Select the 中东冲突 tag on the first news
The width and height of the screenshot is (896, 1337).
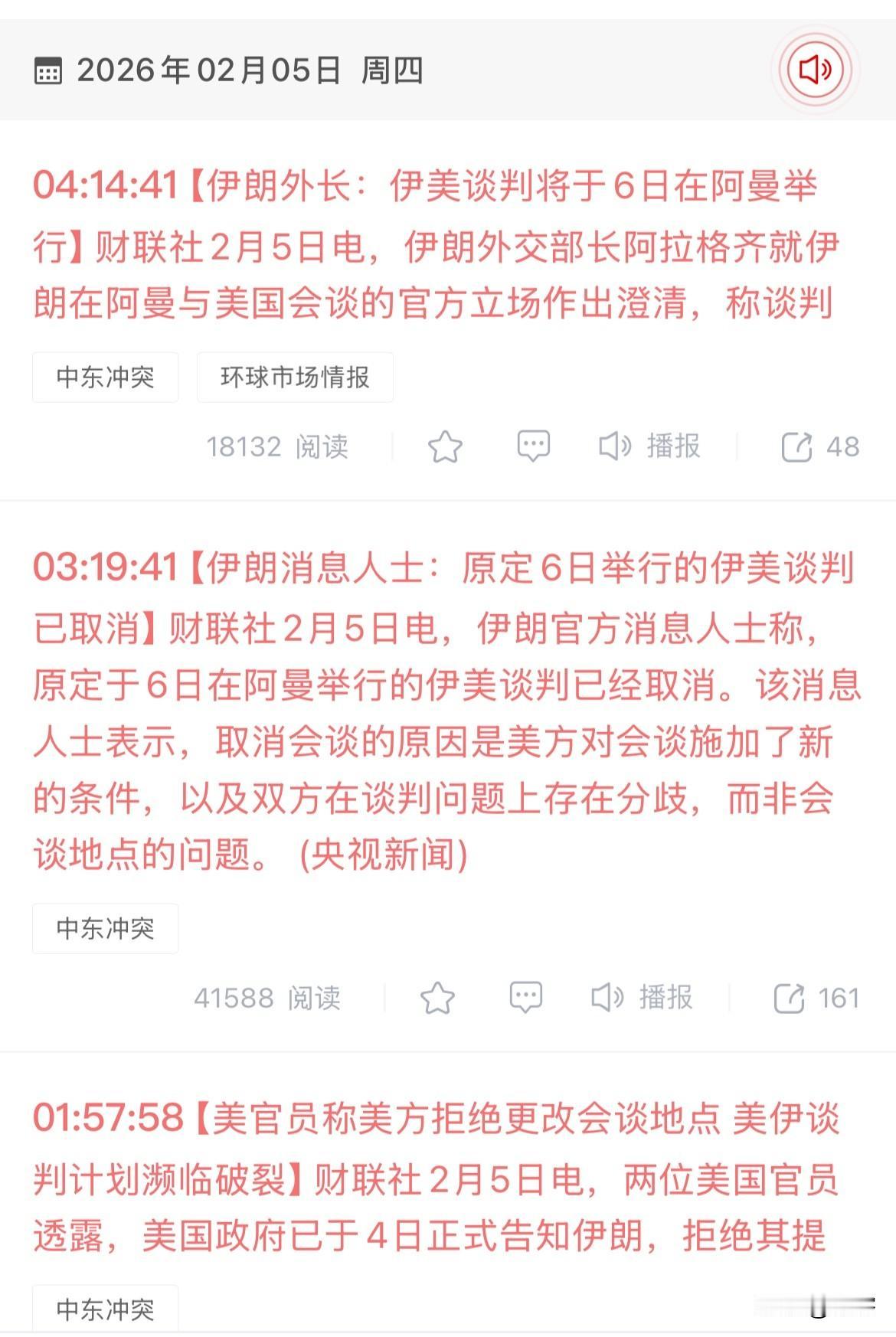point(105,377)
